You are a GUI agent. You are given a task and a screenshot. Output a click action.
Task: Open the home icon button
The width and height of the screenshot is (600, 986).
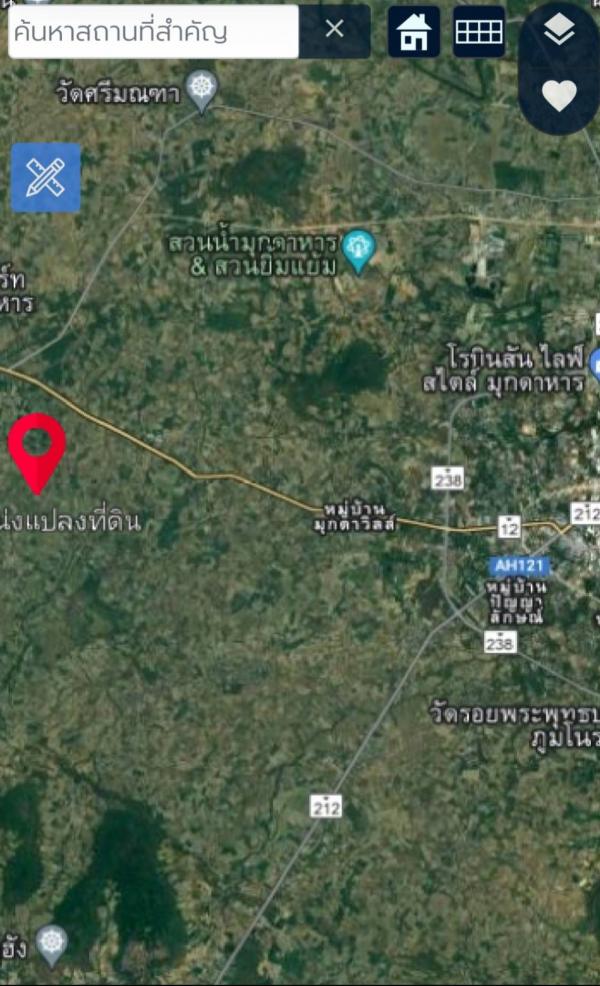click(413, 32)
